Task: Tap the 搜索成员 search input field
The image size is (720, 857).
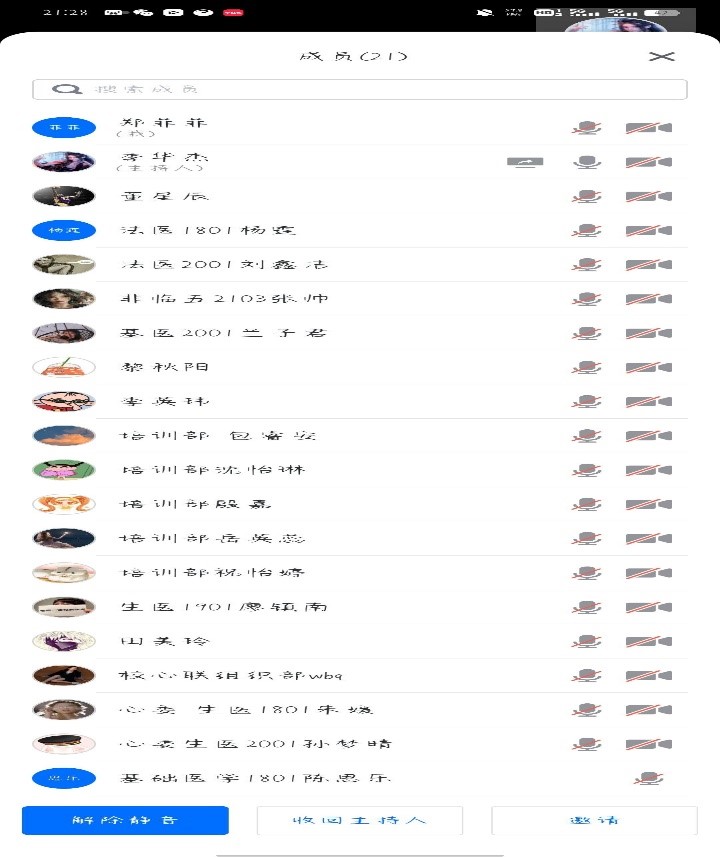Action: point(360,89)
